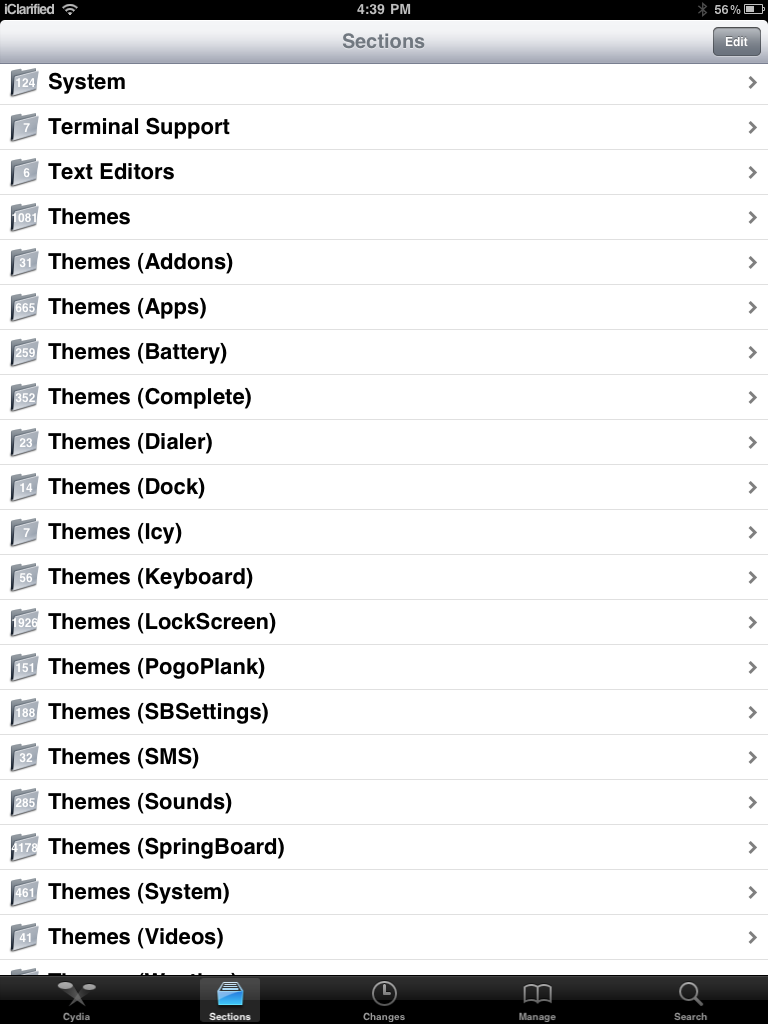The image size is (768, 1024).
Task: Open the Manage tab
Action: (x=537, y=999)
